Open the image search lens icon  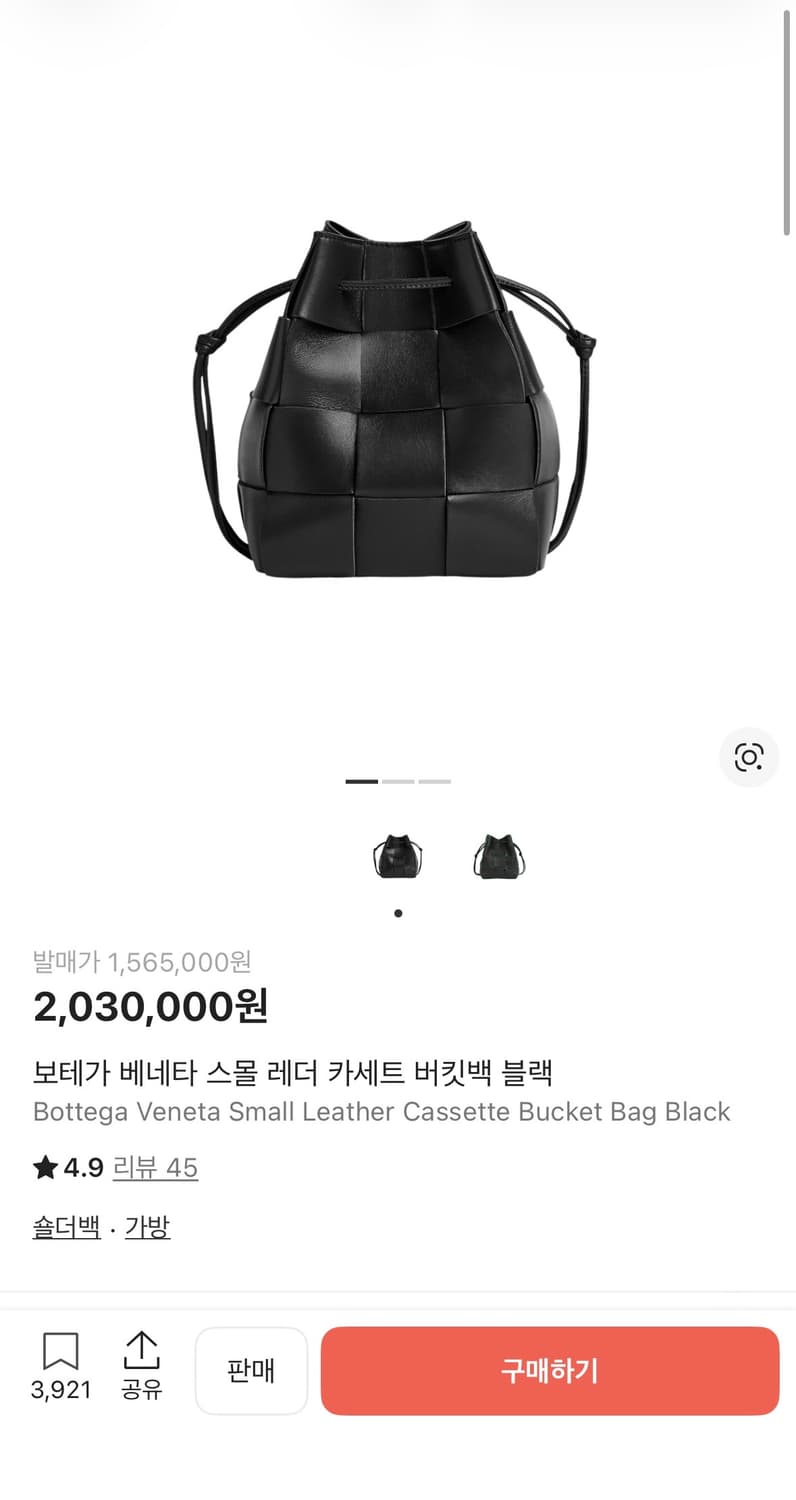pos(748,757)
